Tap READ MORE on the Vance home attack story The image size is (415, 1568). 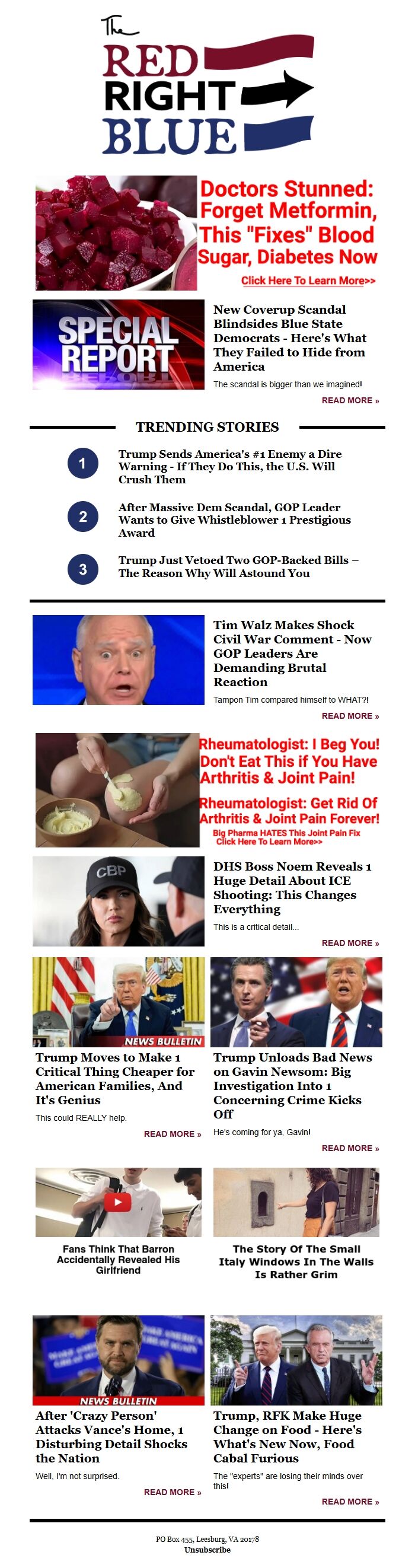(172, 1492)
